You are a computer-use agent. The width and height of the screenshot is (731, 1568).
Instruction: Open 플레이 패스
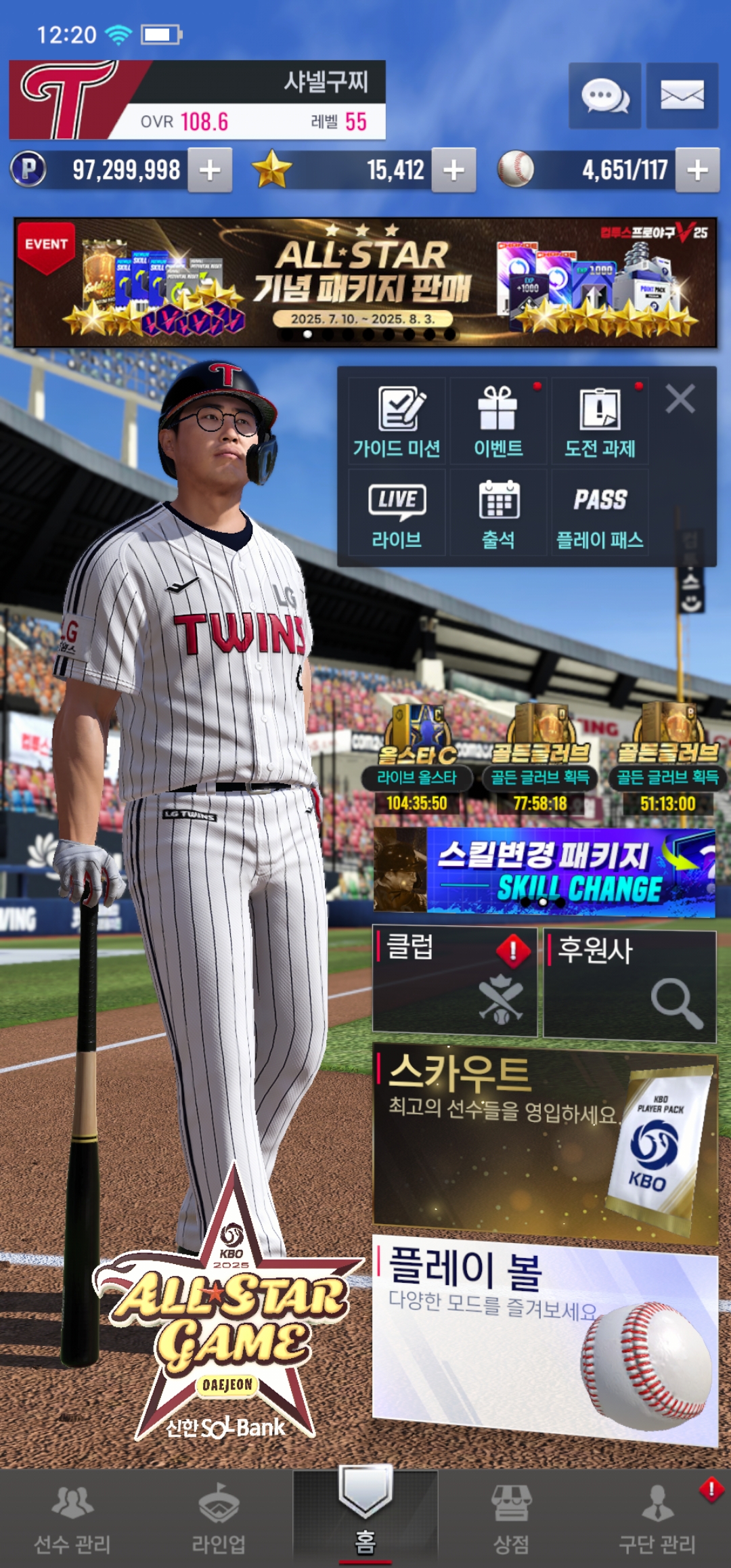pyautogui.click(x=600, y=515)
